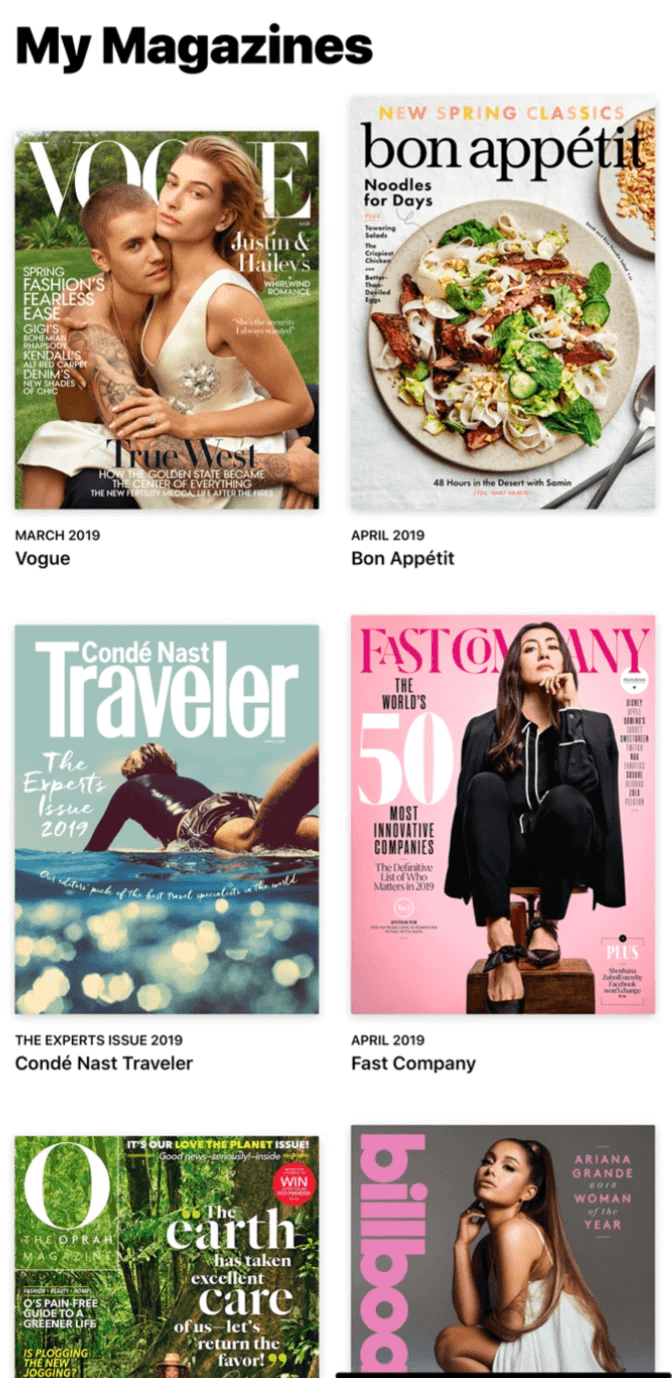672x1378 pixels.
Task: Open the Vogue March 2019 issue
Action: [x=167, y=320]
